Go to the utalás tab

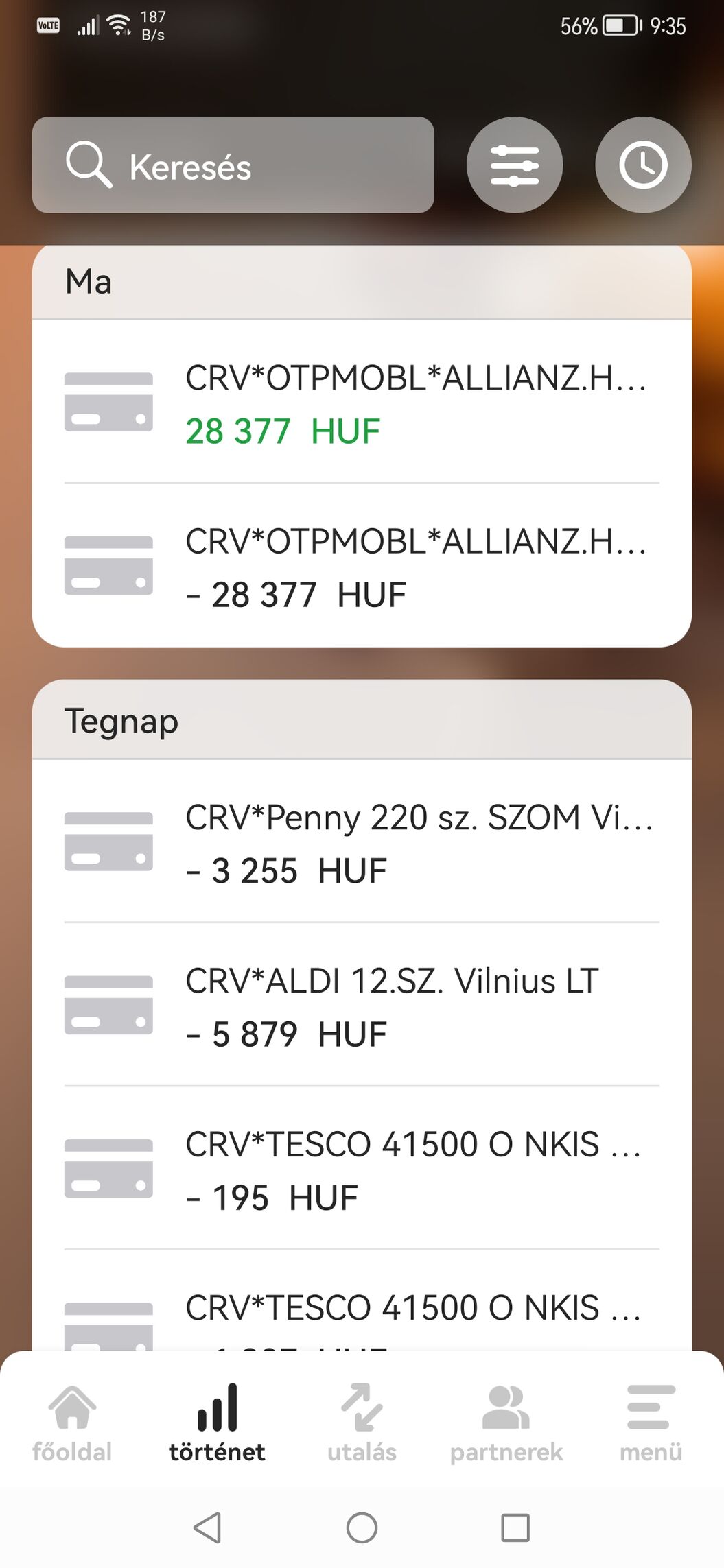[x=362, y=1423]
